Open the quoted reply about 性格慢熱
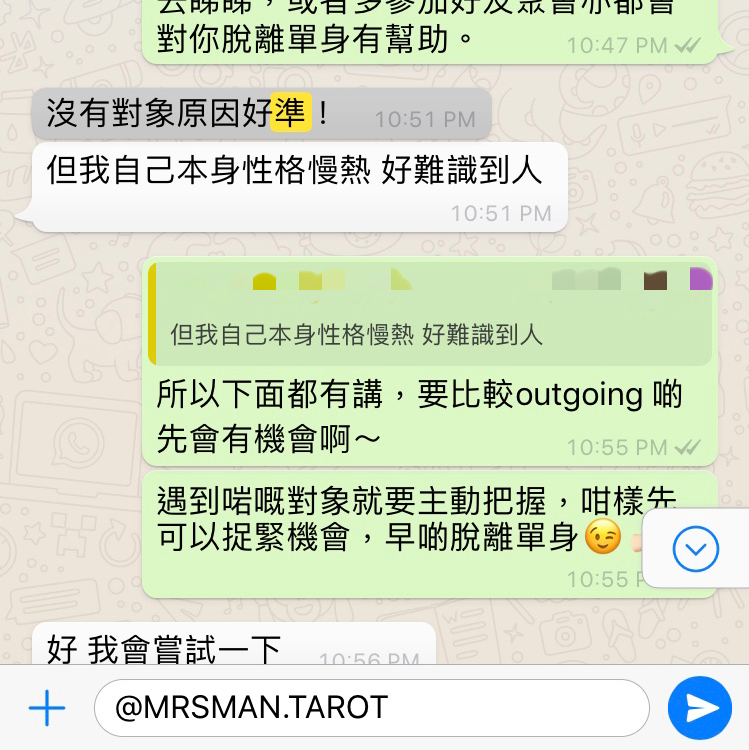Viewport: 749px width, 750px height. [430, 314]
